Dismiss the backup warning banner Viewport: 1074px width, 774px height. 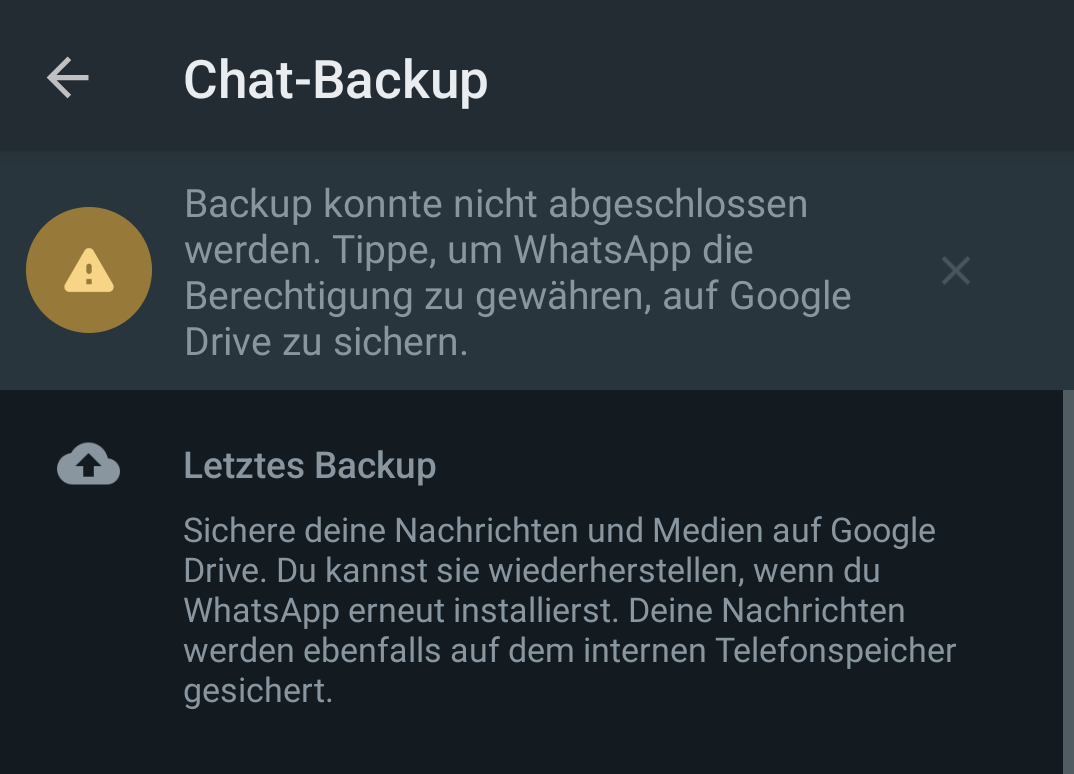click(x=955, y=270)
